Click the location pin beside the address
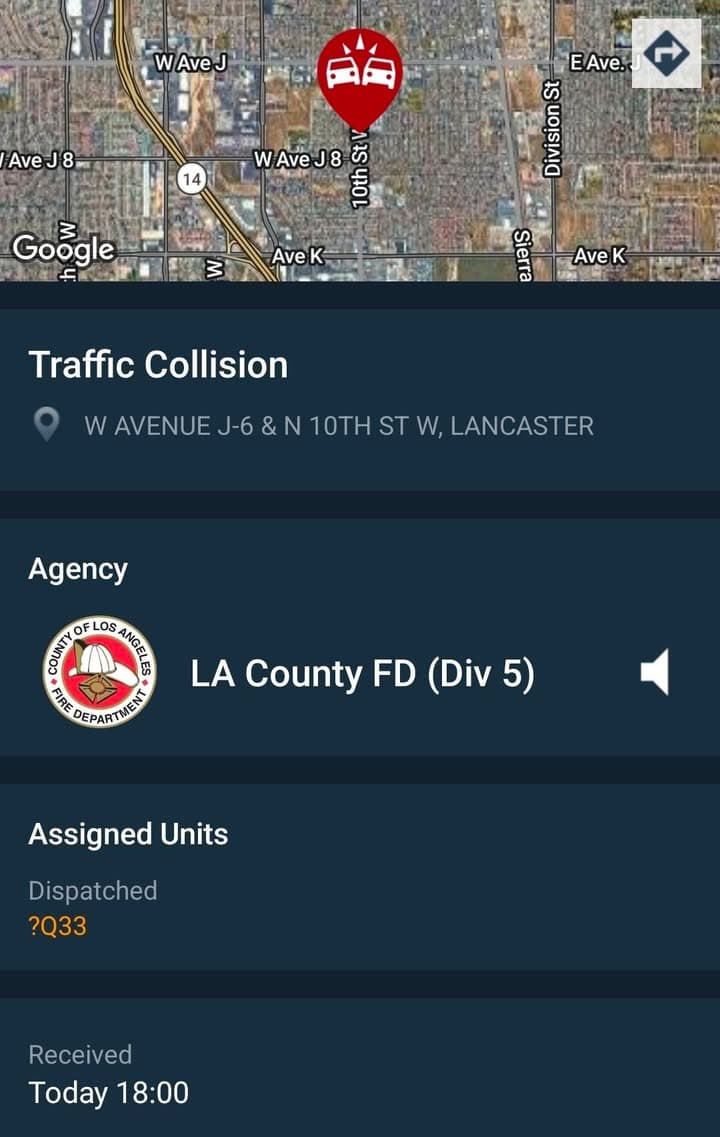This screenshot has width=720, height=1137. (45, 425)
